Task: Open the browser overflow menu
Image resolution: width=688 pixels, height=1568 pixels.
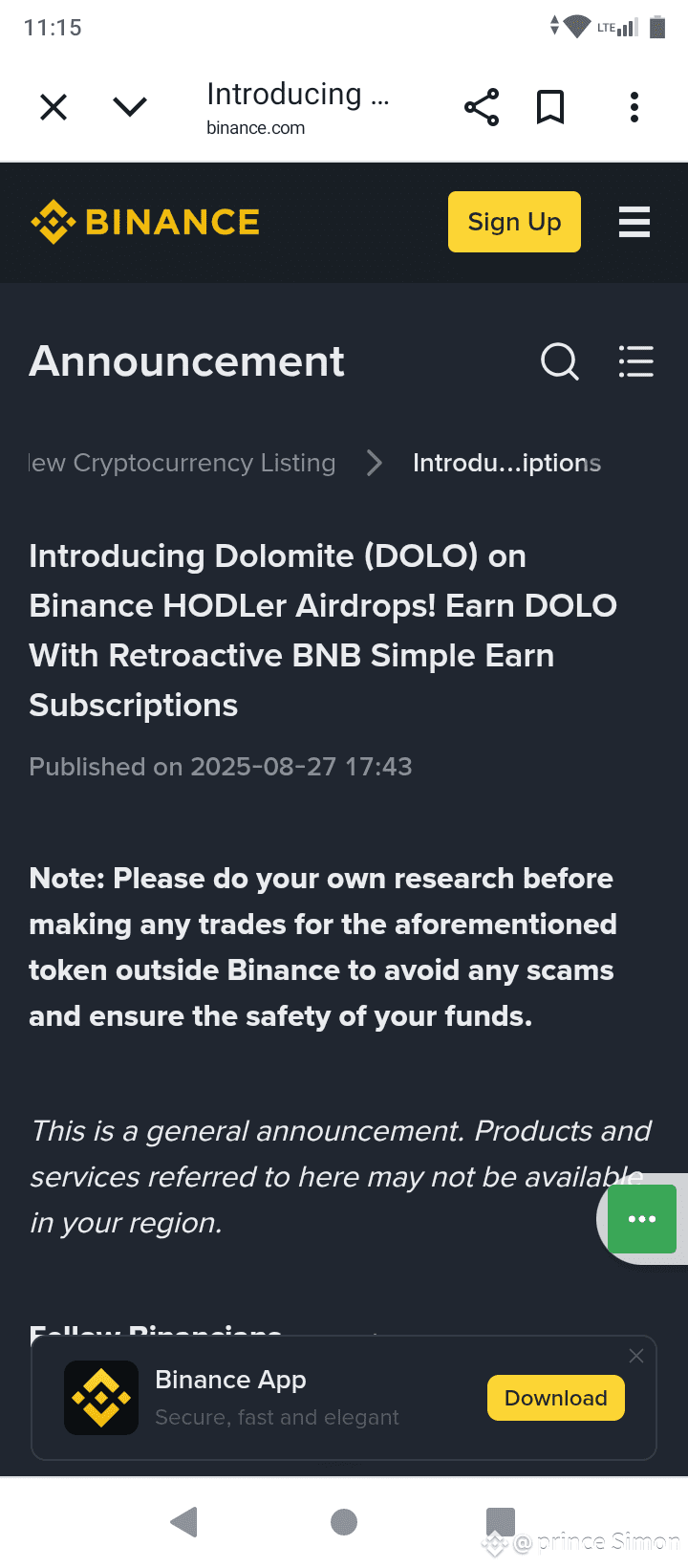Action: click(x=634, y=107)
